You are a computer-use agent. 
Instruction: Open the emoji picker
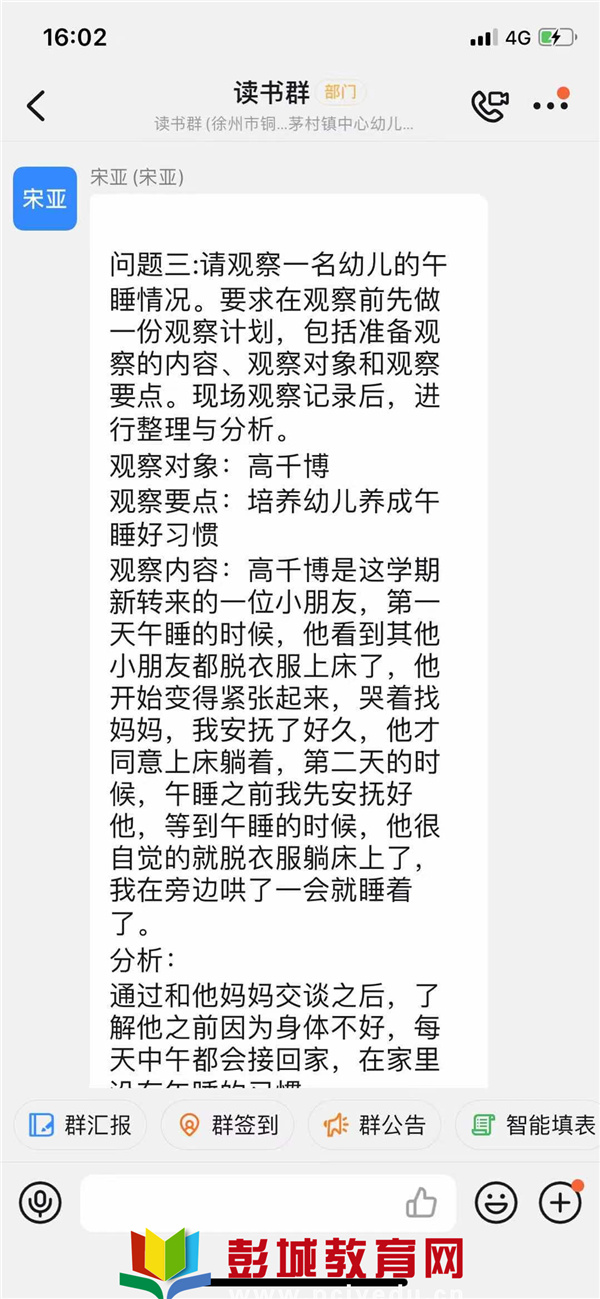click(496, 1202)
